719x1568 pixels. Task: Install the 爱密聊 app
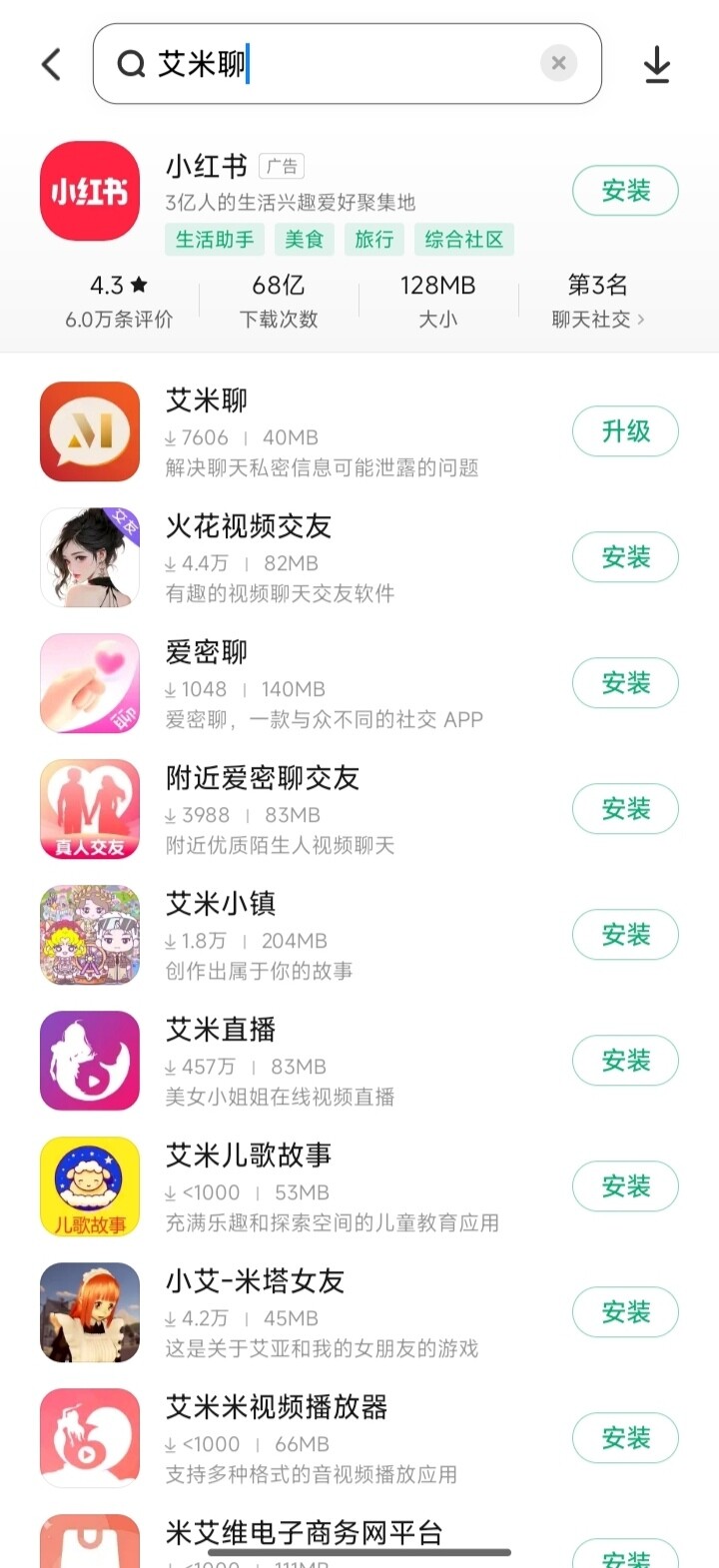click(625, 683)
